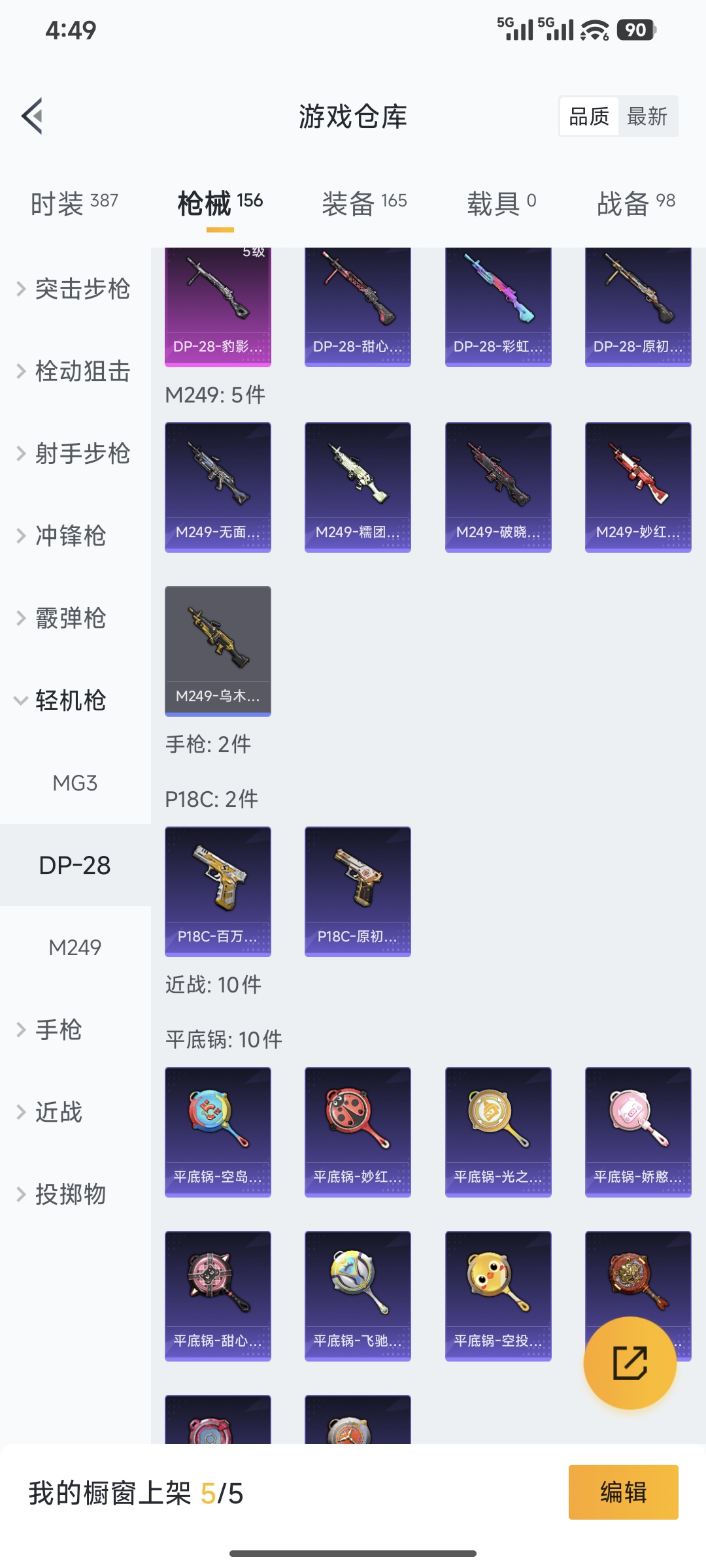The width and height of the screenshot is (706, 1568).
Task: Select the 平底锅-飞驰 pan skin
Action: tap(358, 1296)
